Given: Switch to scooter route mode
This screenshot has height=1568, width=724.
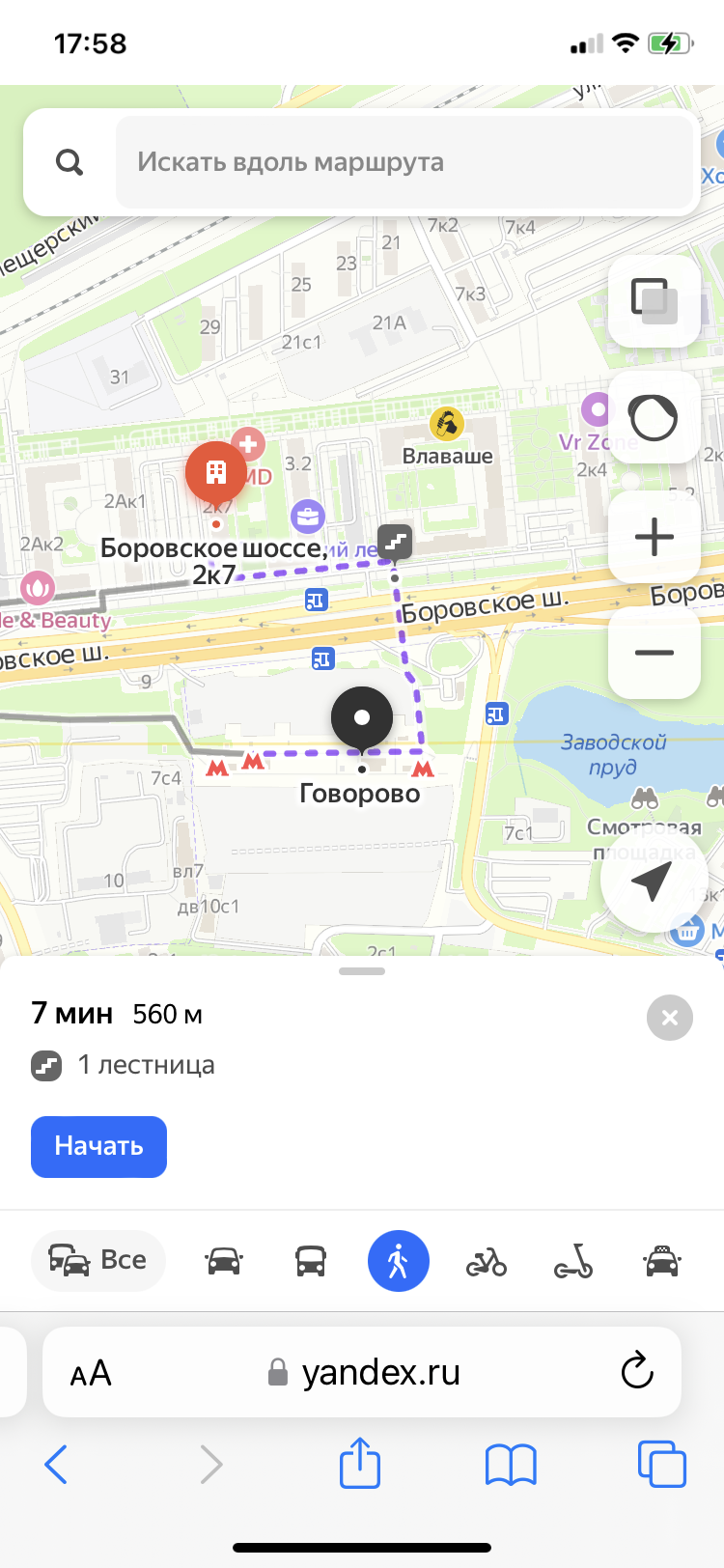Looking at the screenshot, I should pos(573,1261).
